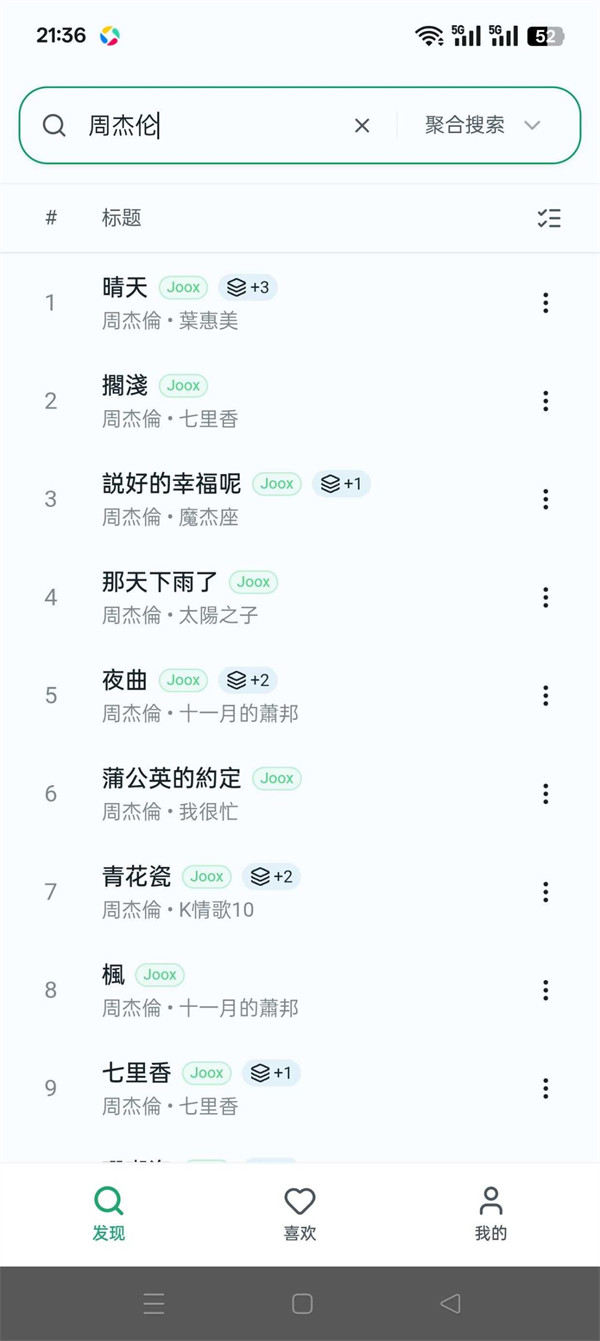Image resolution: width=600 pixels, height=1341 pixels.
Task: Switch to the 喜欢 tab
Action: pyautogui.click(x=300, y=1214)
